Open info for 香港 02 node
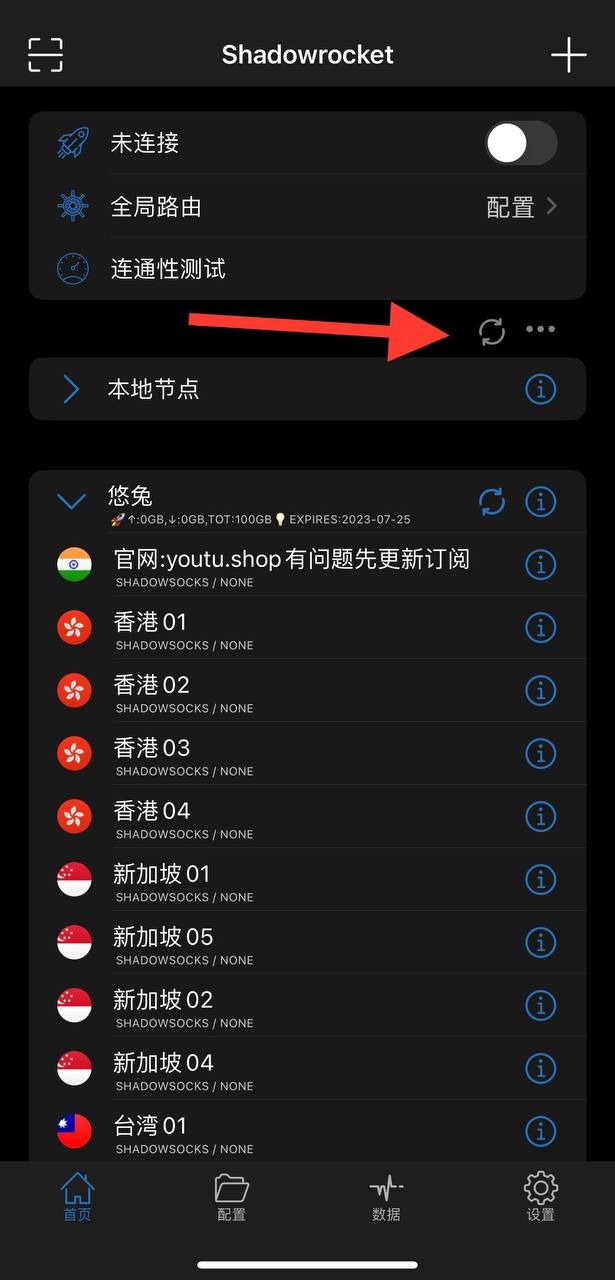 click(x=540, y=690)
